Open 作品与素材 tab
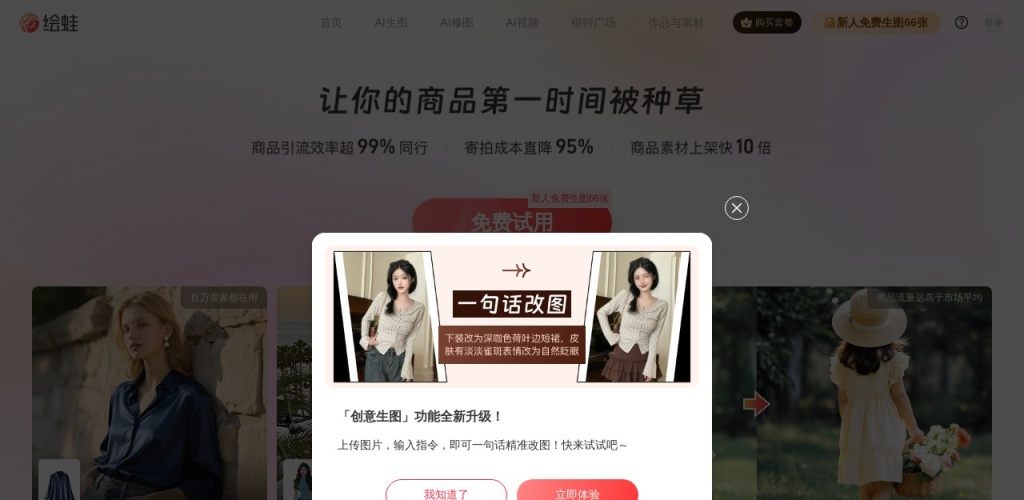Screen dimensions: 1024x500 [x=675, y=22]
